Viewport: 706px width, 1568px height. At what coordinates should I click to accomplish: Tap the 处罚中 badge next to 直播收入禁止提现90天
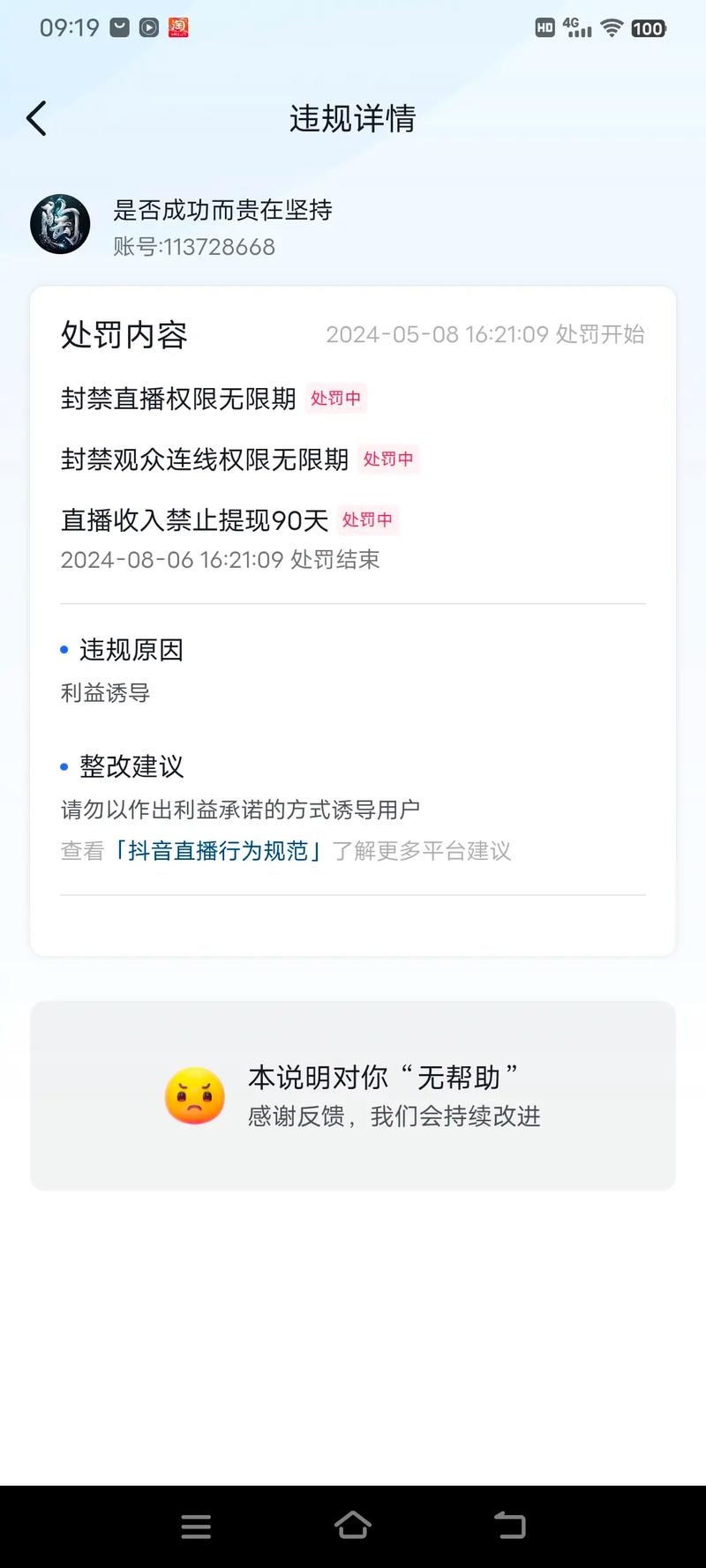tap(368, 520)
